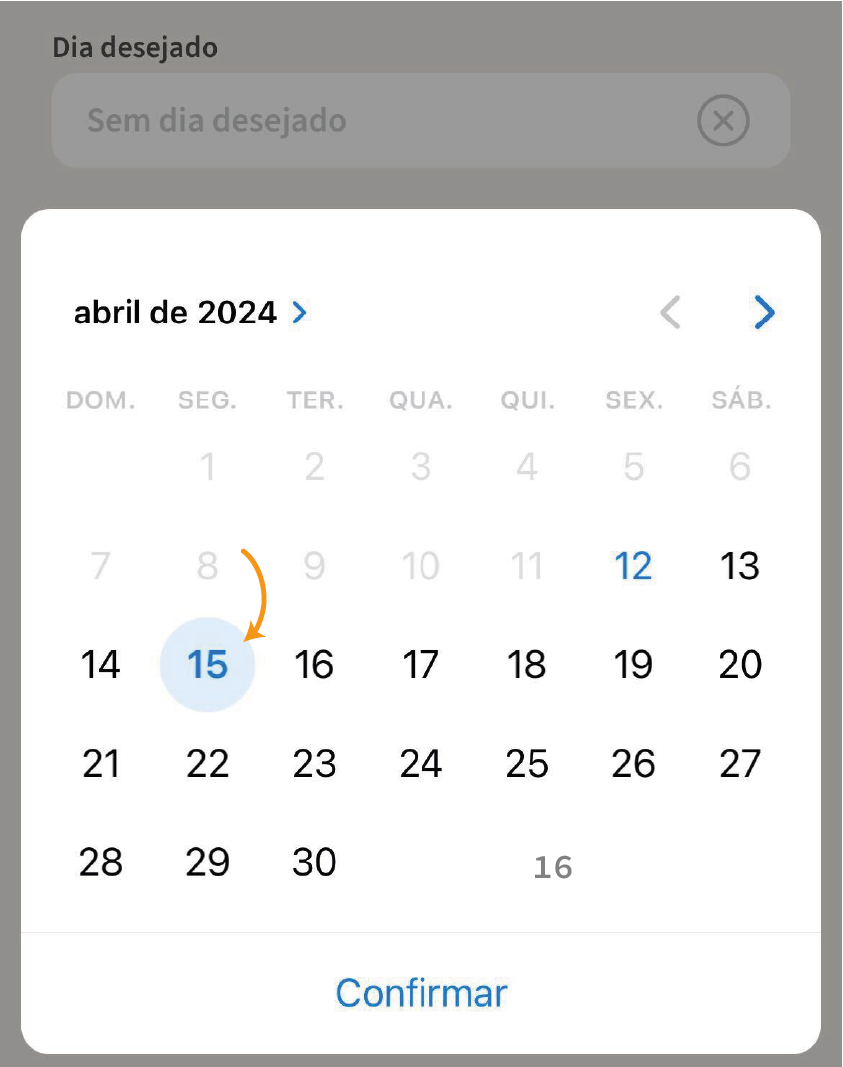
Task: Go to previous month with left arrow
Action: coord(669,313)
